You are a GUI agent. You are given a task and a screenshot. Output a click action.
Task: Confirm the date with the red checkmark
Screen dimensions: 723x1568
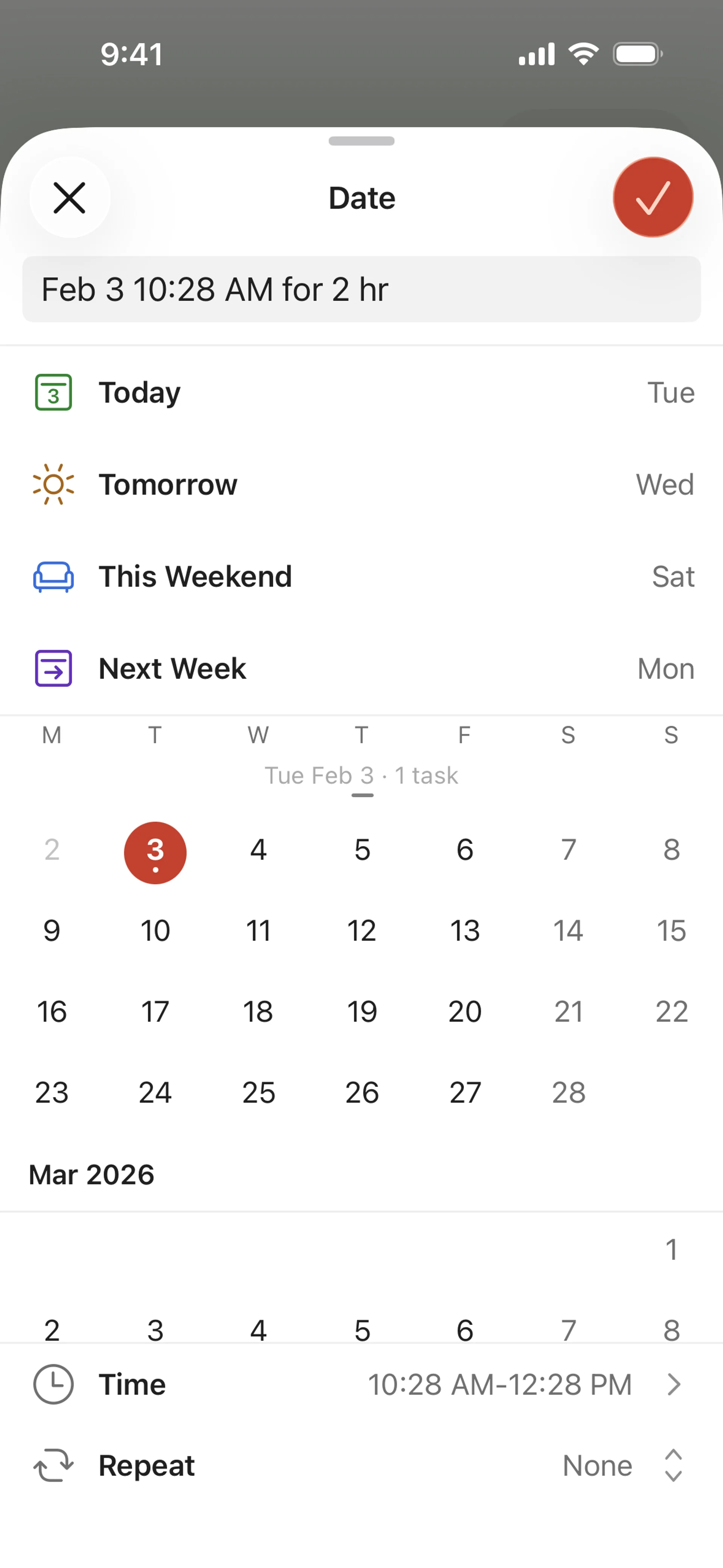pyautogui.click(x=653, y=198)
